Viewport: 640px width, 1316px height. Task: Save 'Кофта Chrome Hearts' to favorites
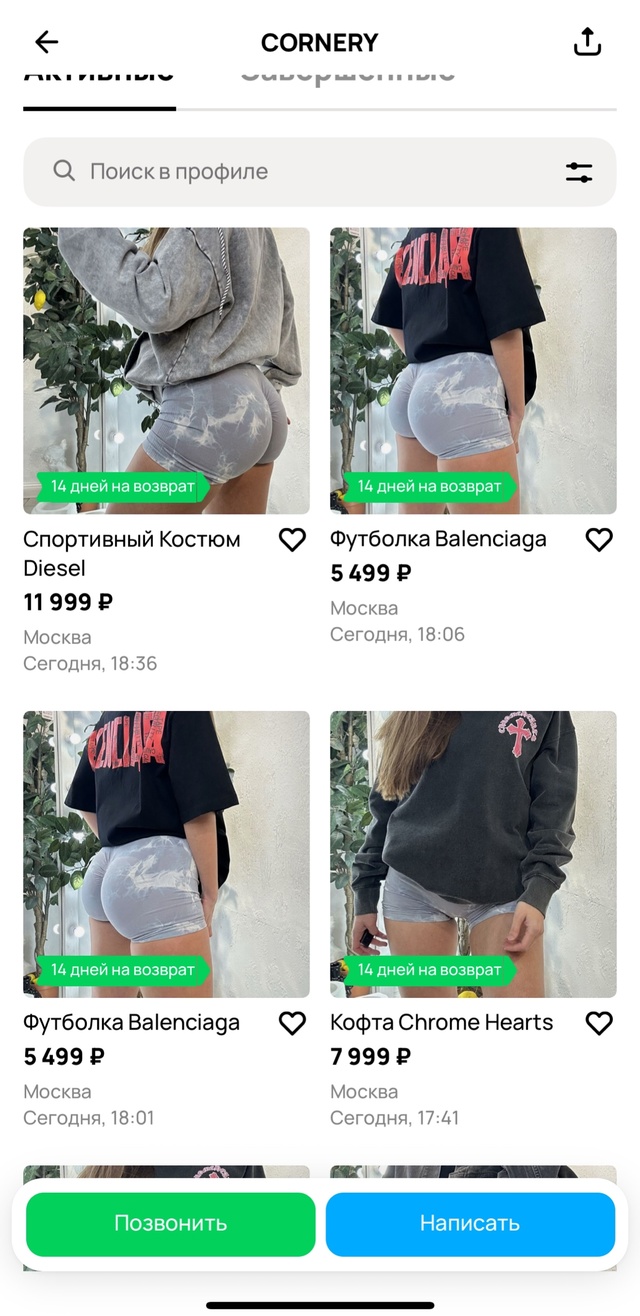[x=598, y=1024]
